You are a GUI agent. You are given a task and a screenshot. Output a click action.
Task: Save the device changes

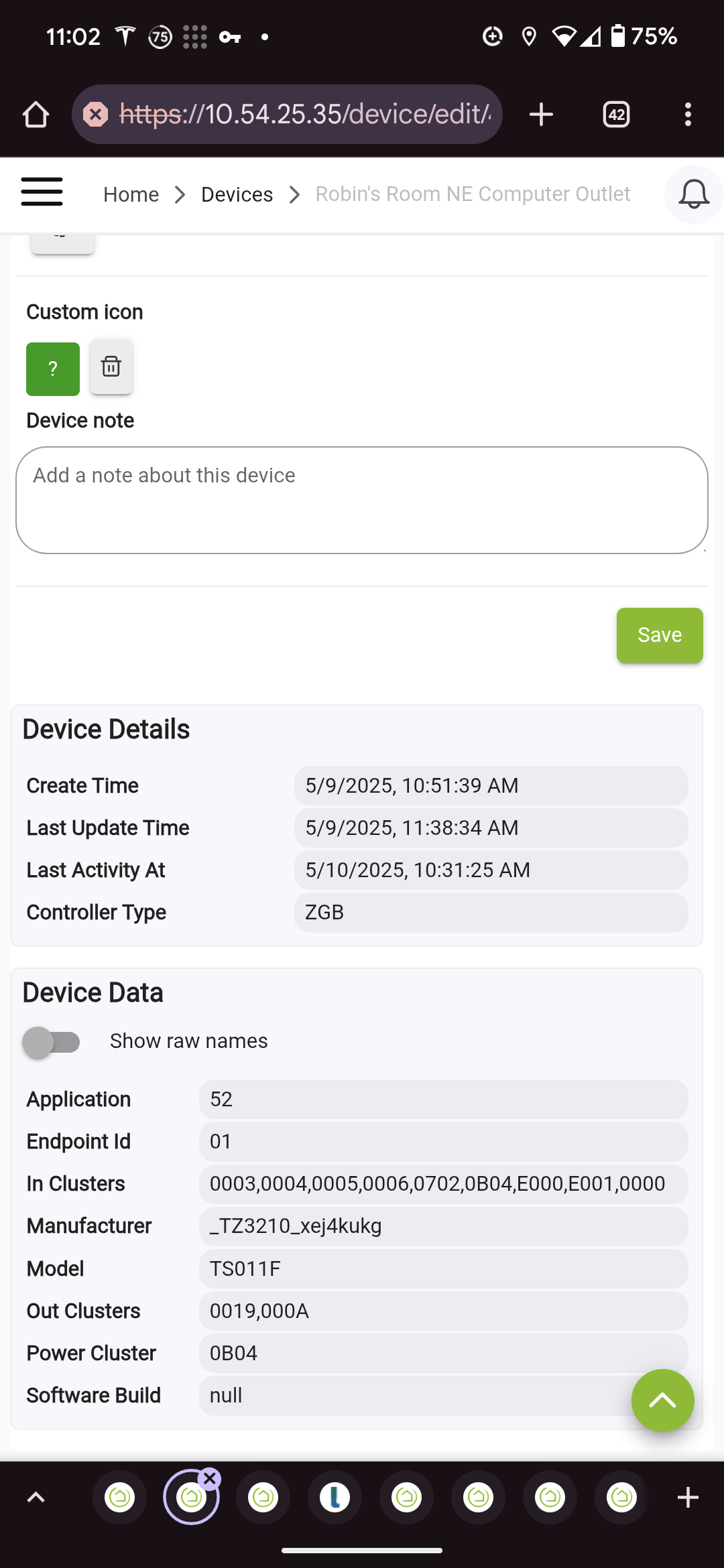point(660,635)
